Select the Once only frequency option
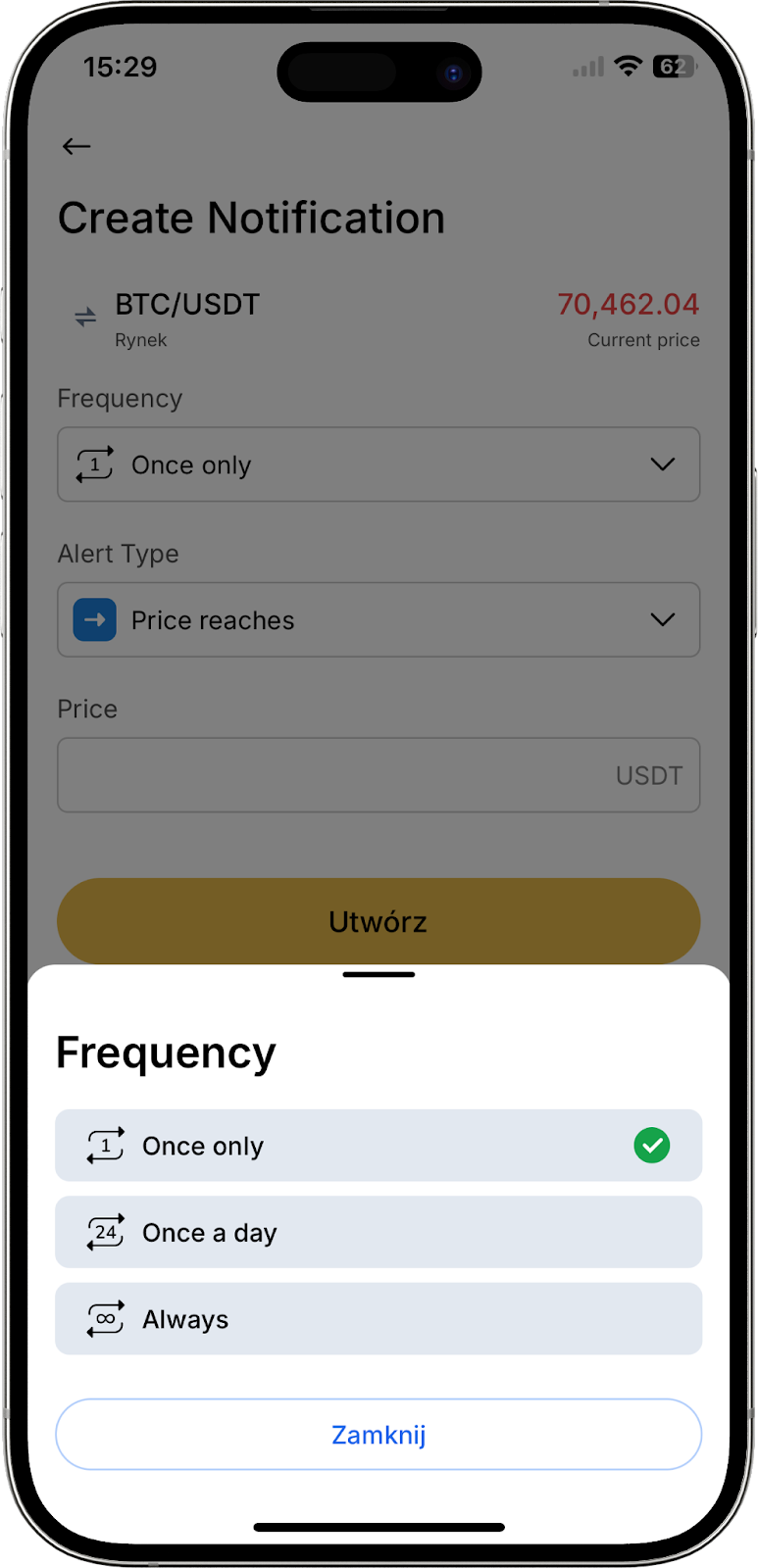Screen dimensions: 758x1568 (x=378, y=1145)
